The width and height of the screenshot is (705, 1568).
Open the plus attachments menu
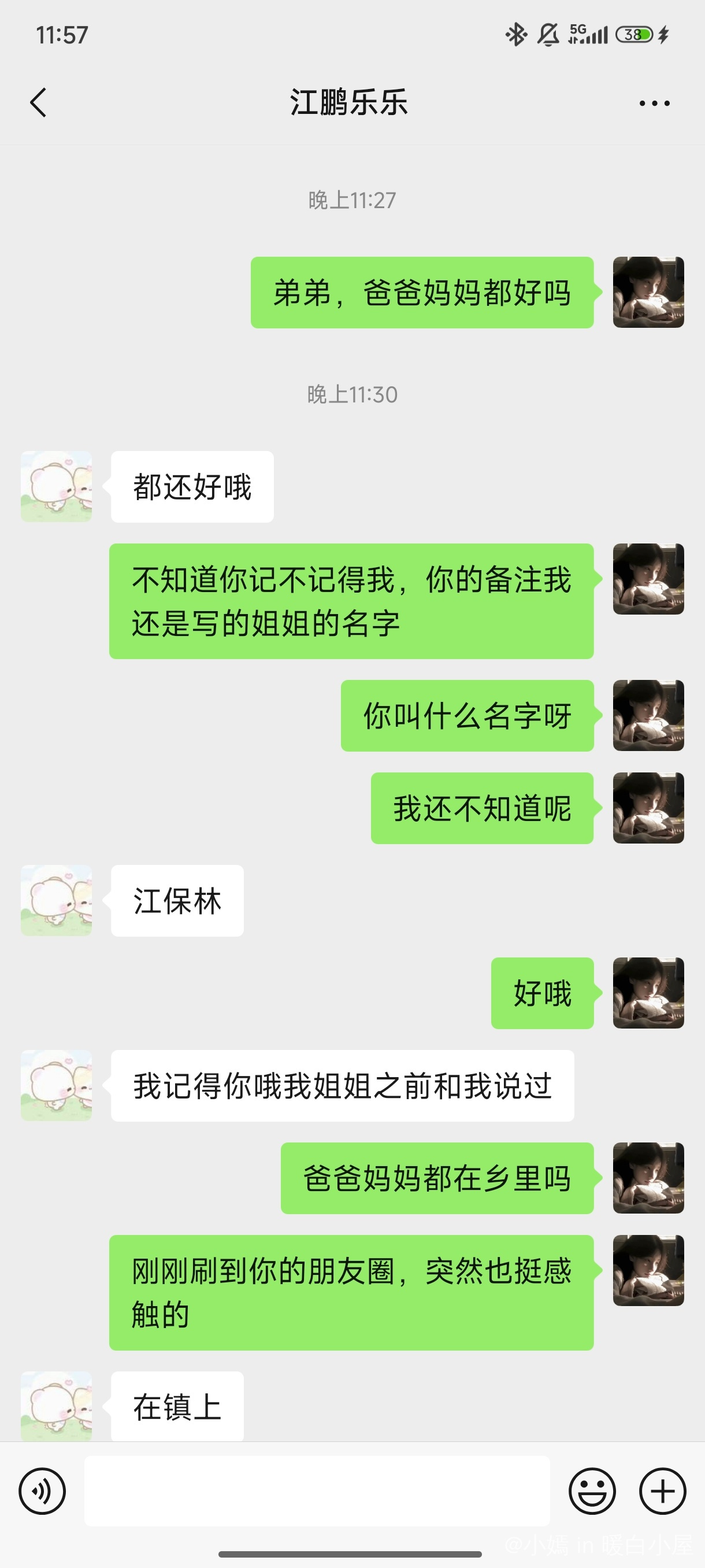tap(662, 1491)
